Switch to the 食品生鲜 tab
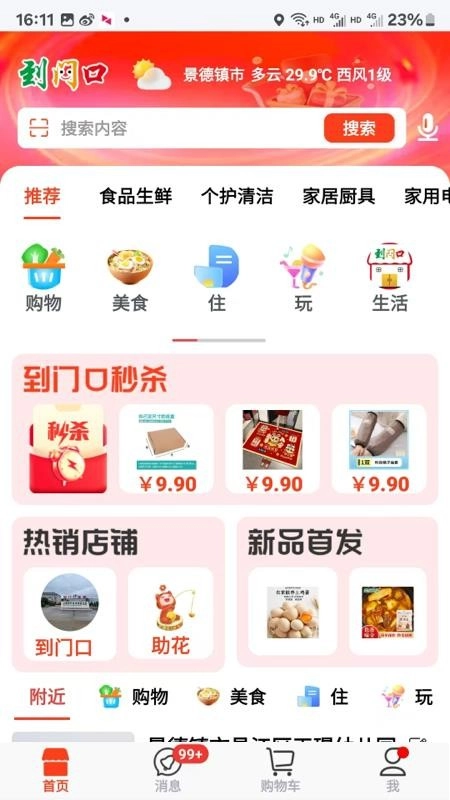 point(136,196)
